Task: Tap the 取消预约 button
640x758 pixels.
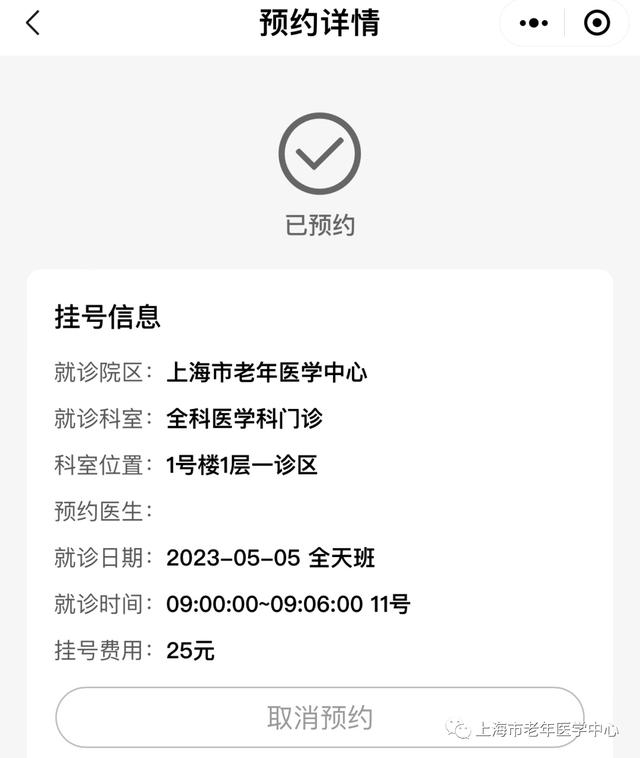Action: tap(319, 717)
